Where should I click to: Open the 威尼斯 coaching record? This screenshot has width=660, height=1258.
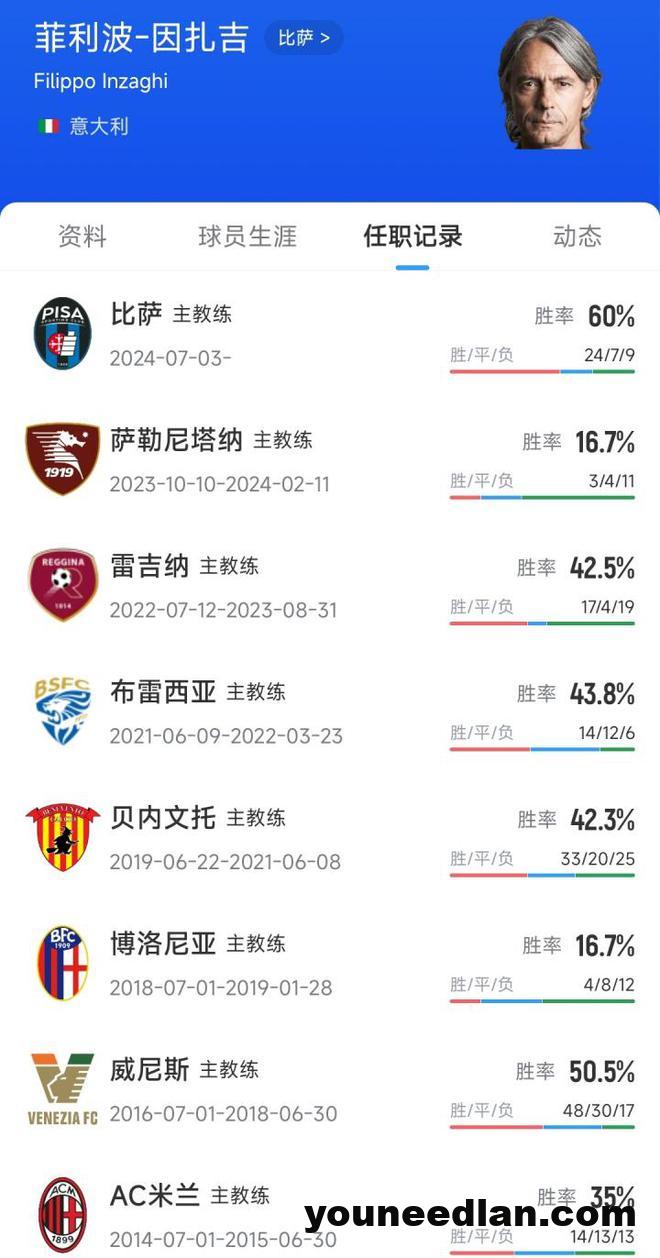tap(330, 1090)
